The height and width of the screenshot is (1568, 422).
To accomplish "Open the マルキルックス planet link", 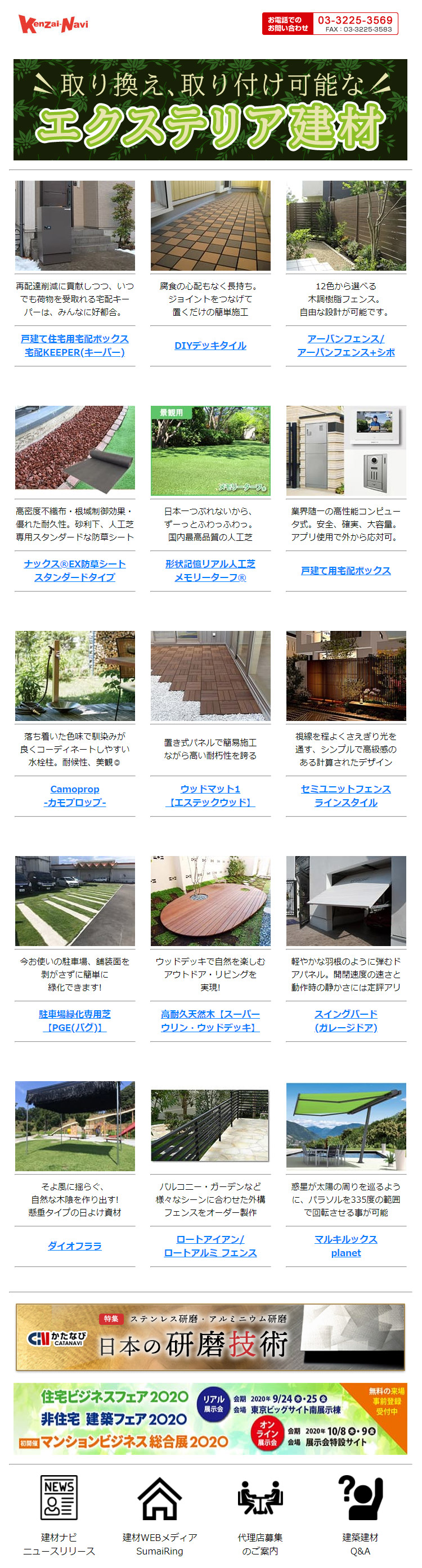I will [x=345, y=1246].
